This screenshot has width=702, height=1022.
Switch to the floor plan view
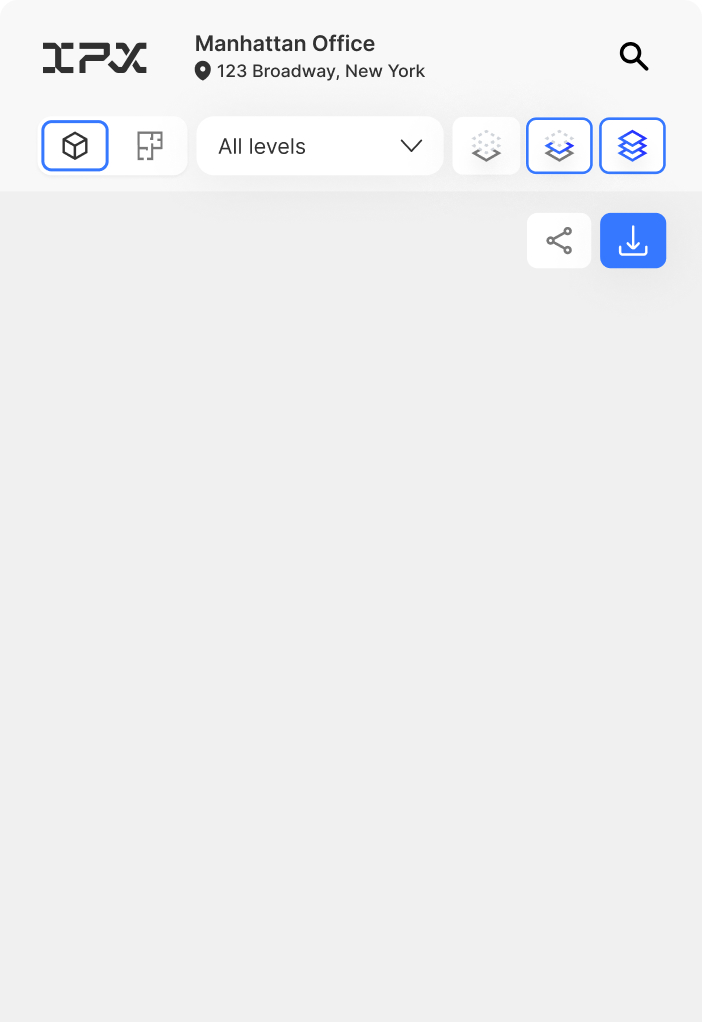[149, 146]
